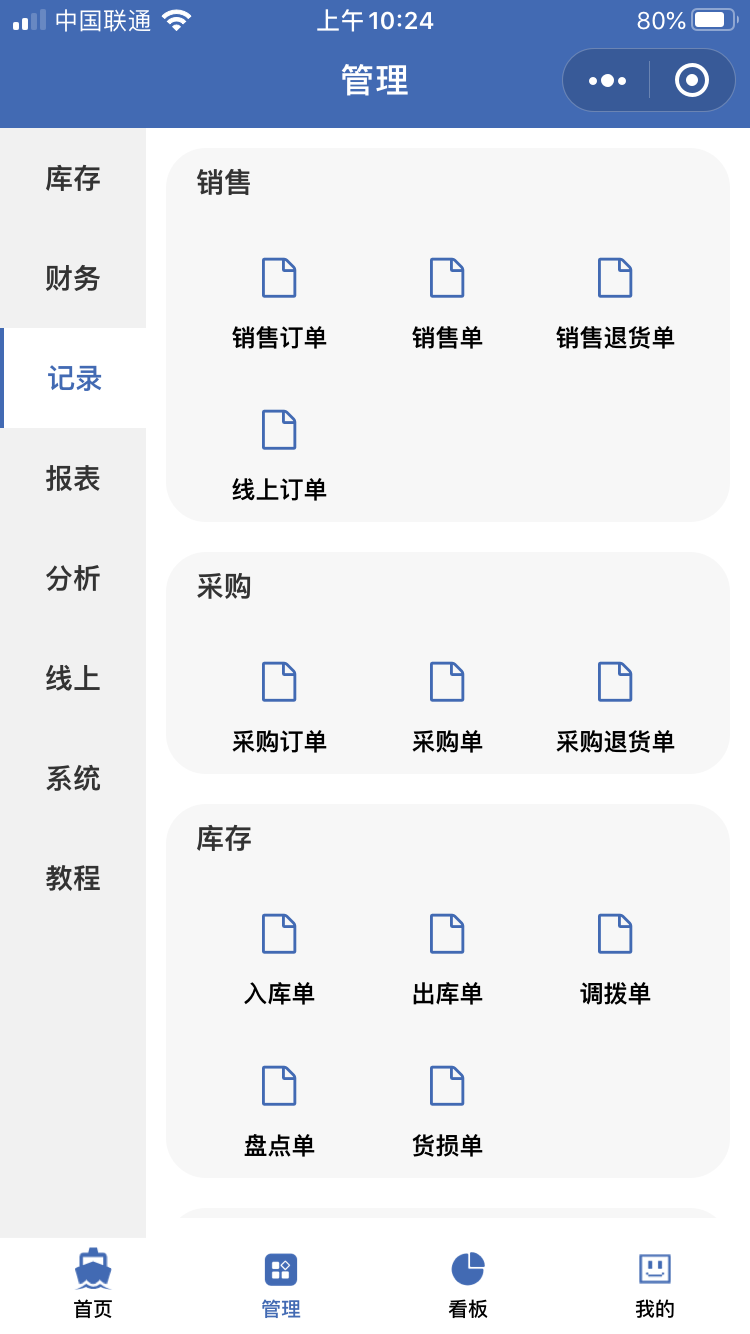Open the 出库单 document icon
750x1334 pixels.
point(447,933)
